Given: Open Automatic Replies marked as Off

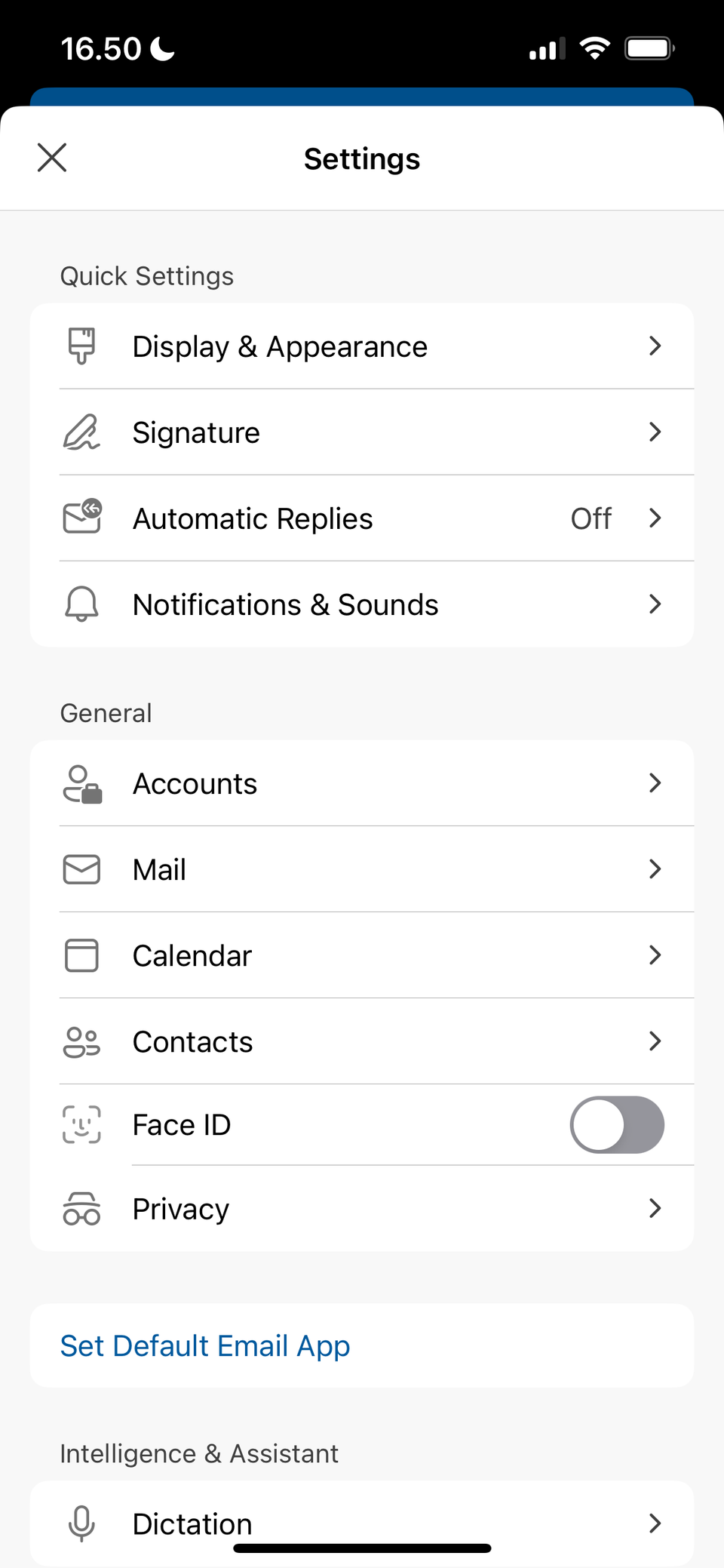Looking at the screenshot, I should point(362,518).
